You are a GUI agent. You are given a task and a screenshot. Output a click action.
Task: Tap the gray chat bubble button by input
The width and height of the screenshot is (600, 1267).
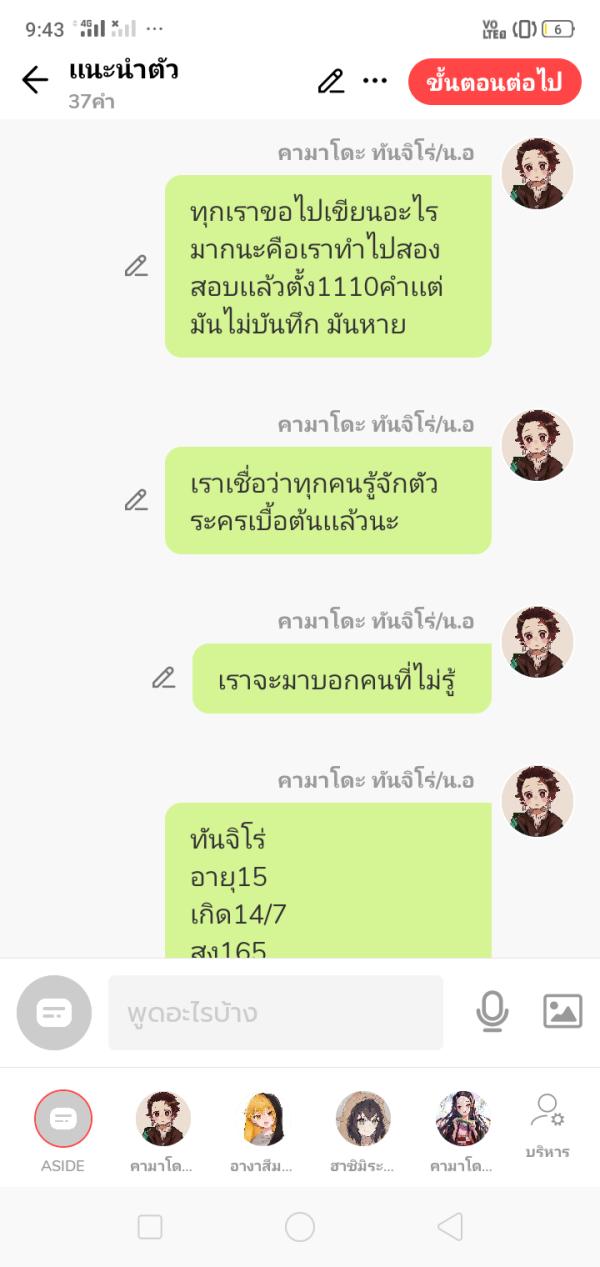pyautogui.click(x=54, y=1012)
